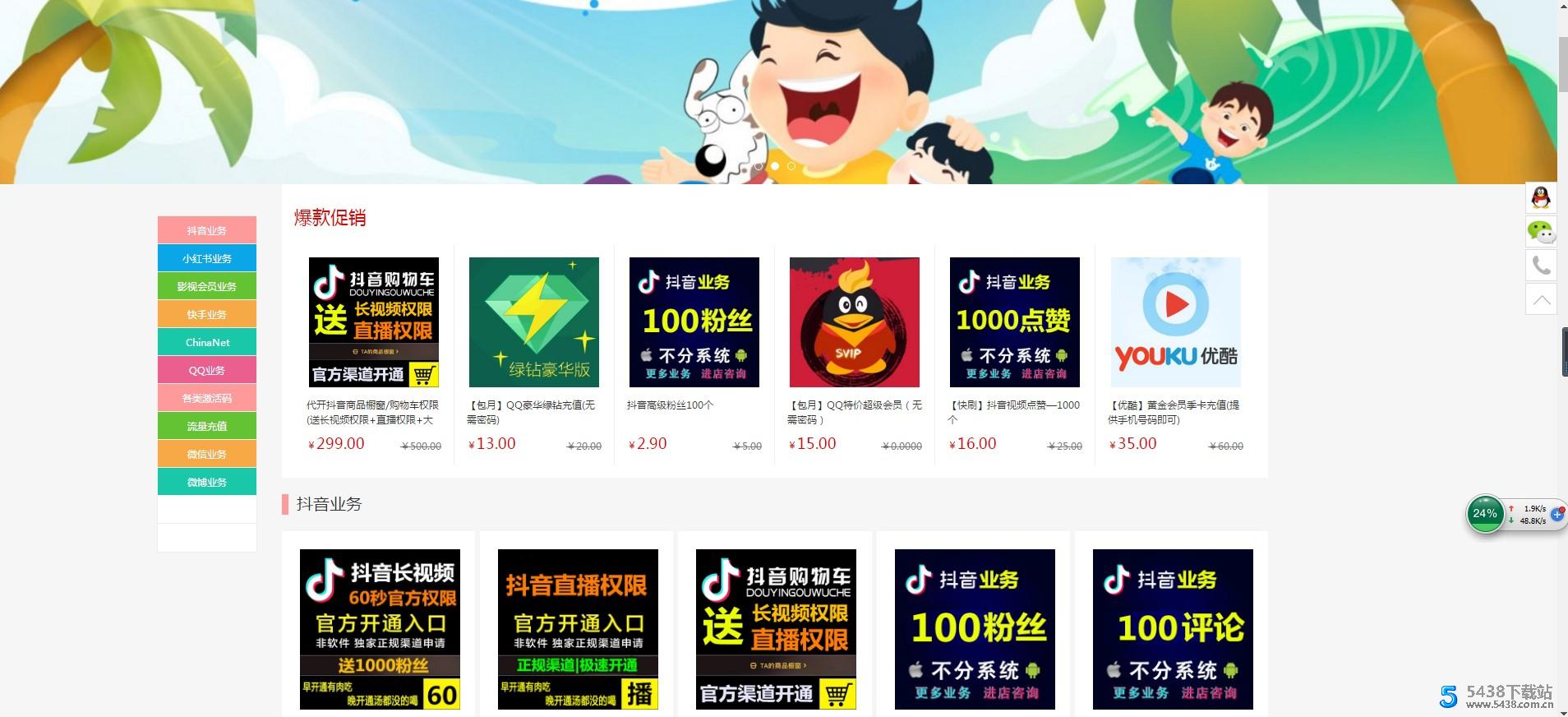View 抖音高级粉丝100个 product priced 2.90
This screenshot has width=1568, height=717.
pyautogui.click(x=694, y=322)
